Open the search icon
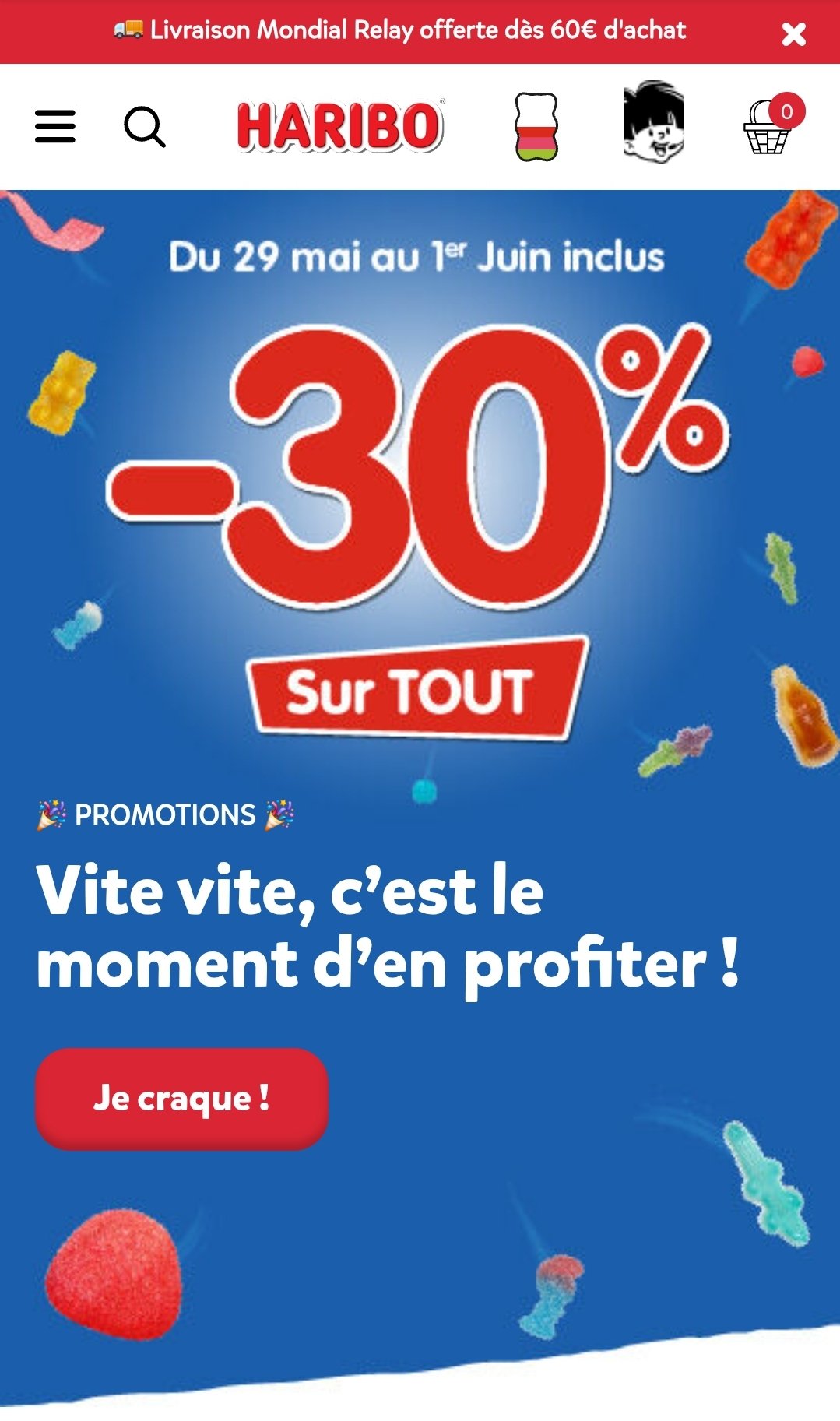840x1421 pixels. [145, 126]
